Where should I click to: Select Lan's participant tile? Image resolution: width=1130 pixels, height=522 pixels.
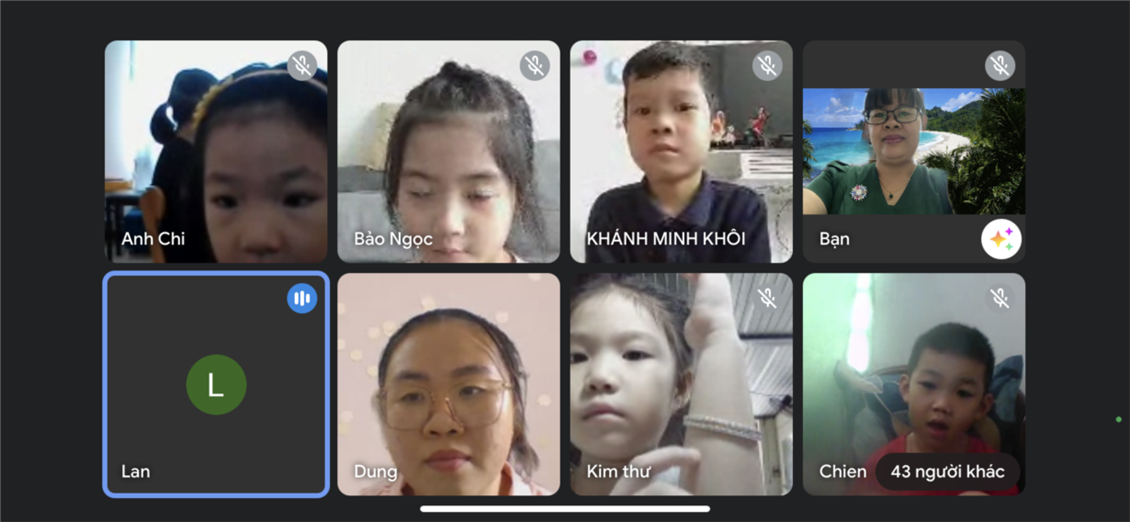pos(215,384)
